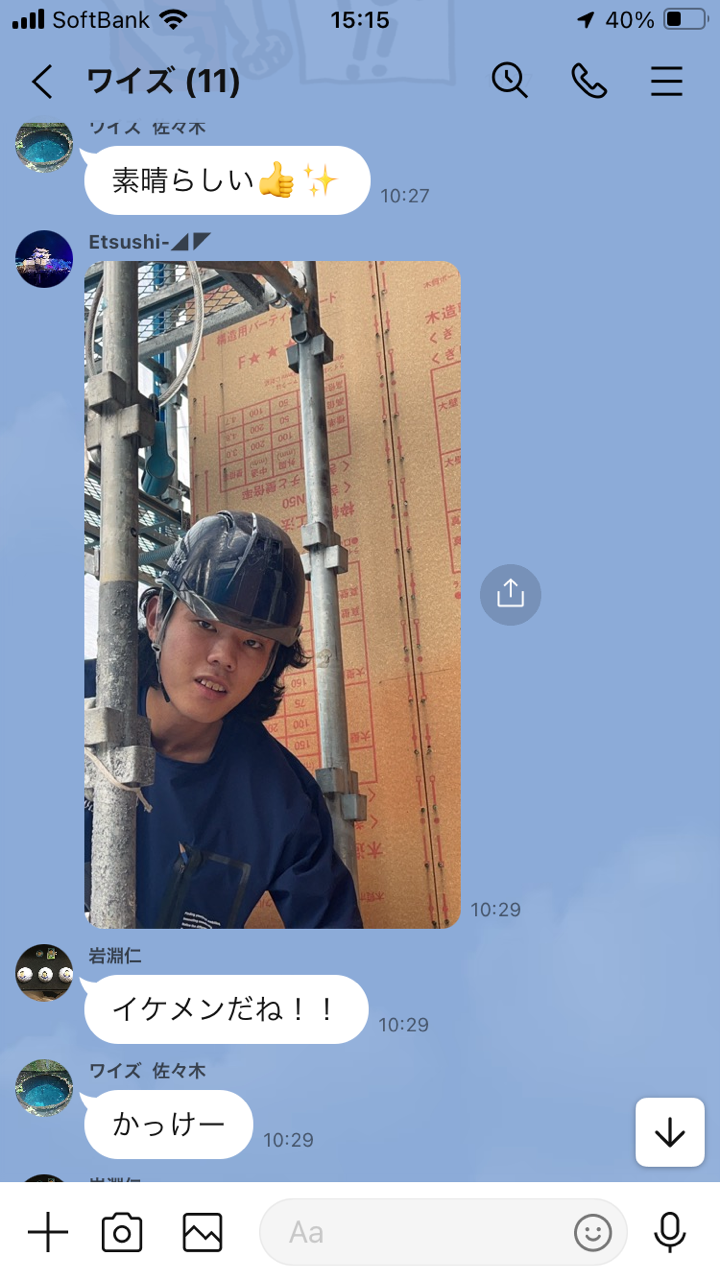The image size is (720, 1280).
Task: Go back to the chat list
Action: coord(42,81)
